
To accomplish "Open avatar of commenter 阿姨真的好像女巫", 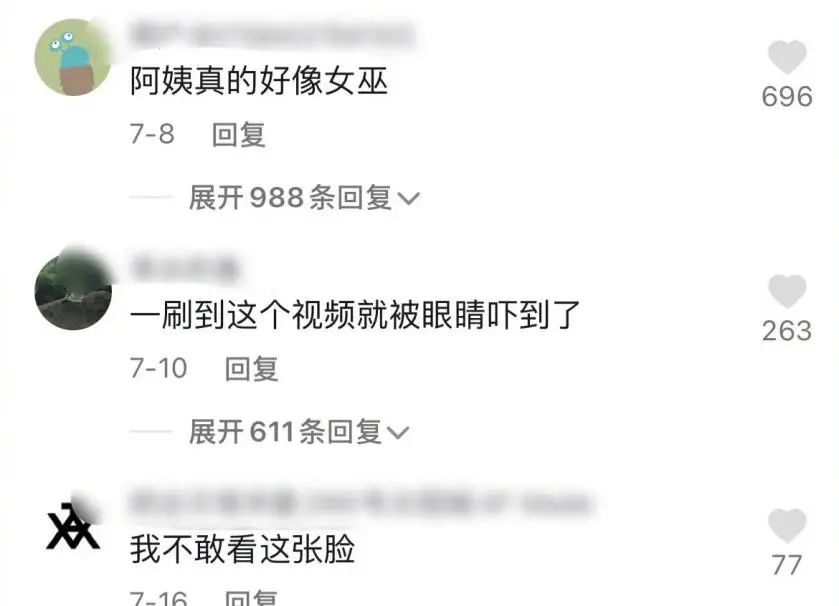I will click(72, 59).
